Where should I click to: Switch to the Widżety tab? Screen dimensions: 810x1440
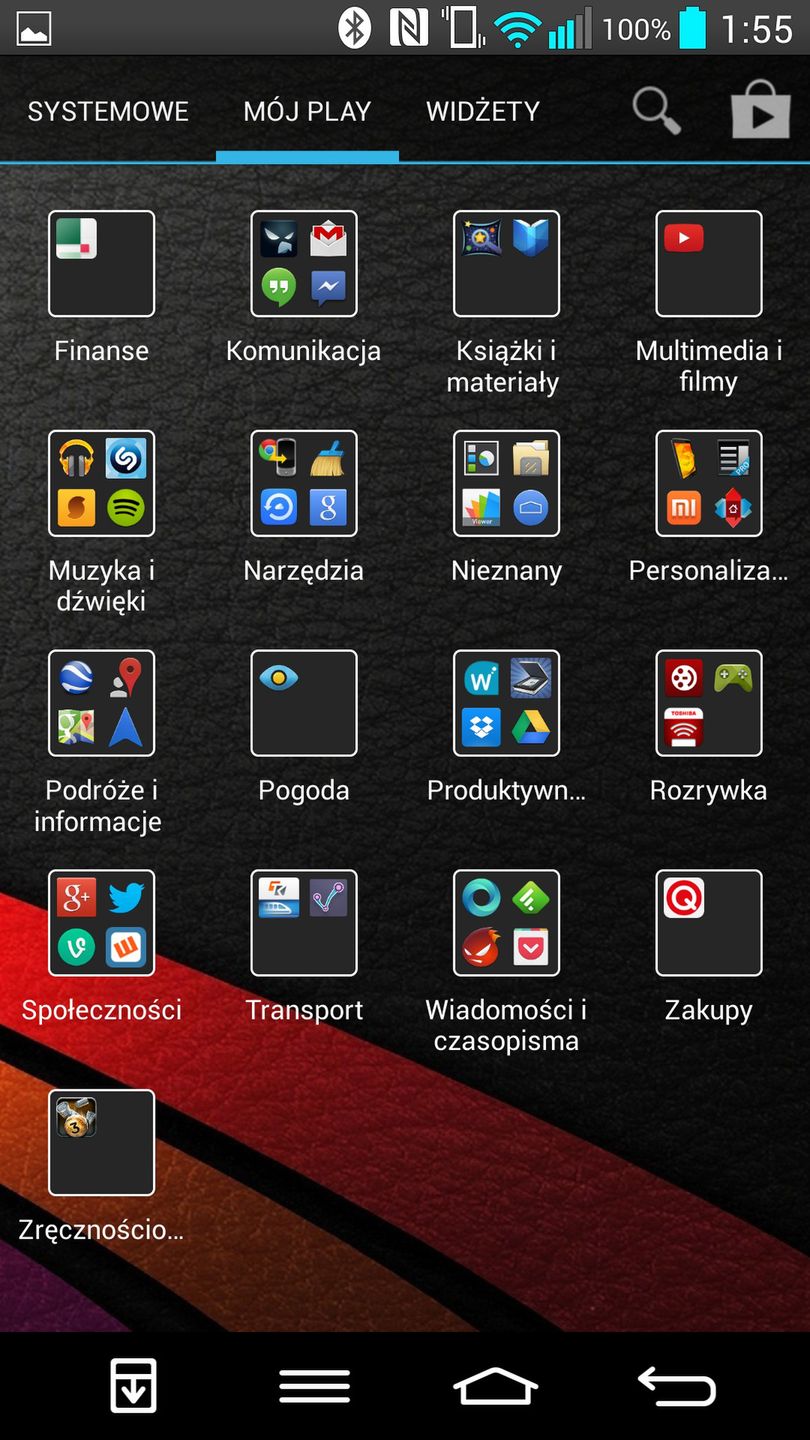[x=483, y=111]
